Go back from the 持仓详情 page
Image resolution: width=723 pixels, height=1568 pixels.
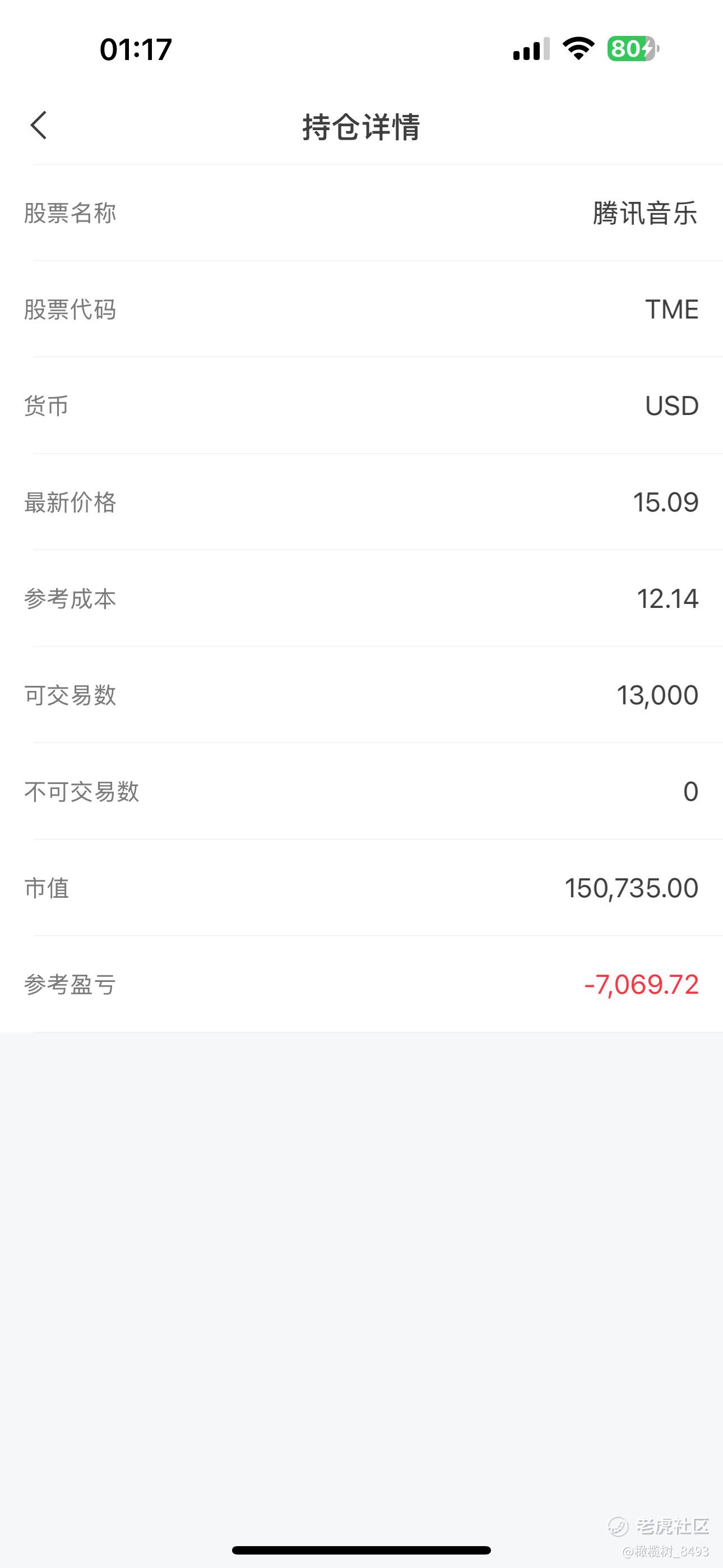click(39, 126)
